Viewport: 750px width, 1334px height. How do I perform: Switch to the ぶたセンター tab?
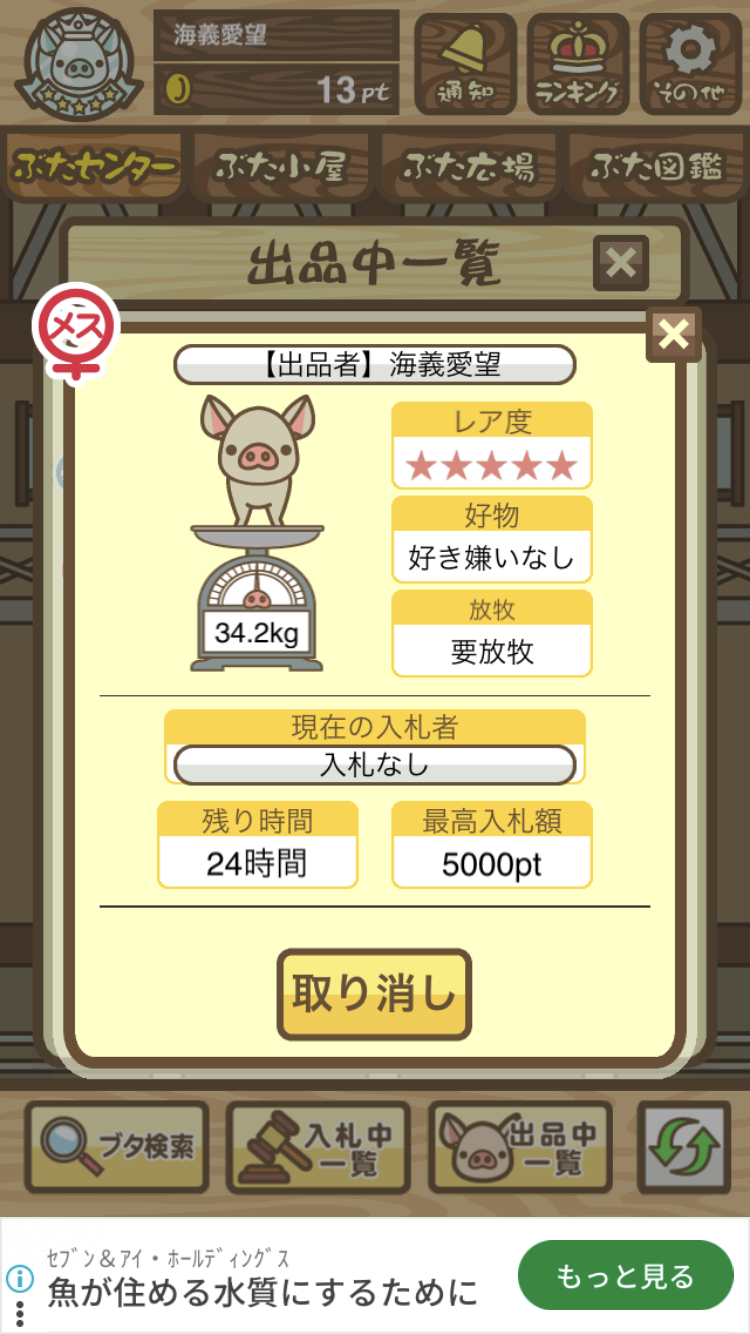95,167
